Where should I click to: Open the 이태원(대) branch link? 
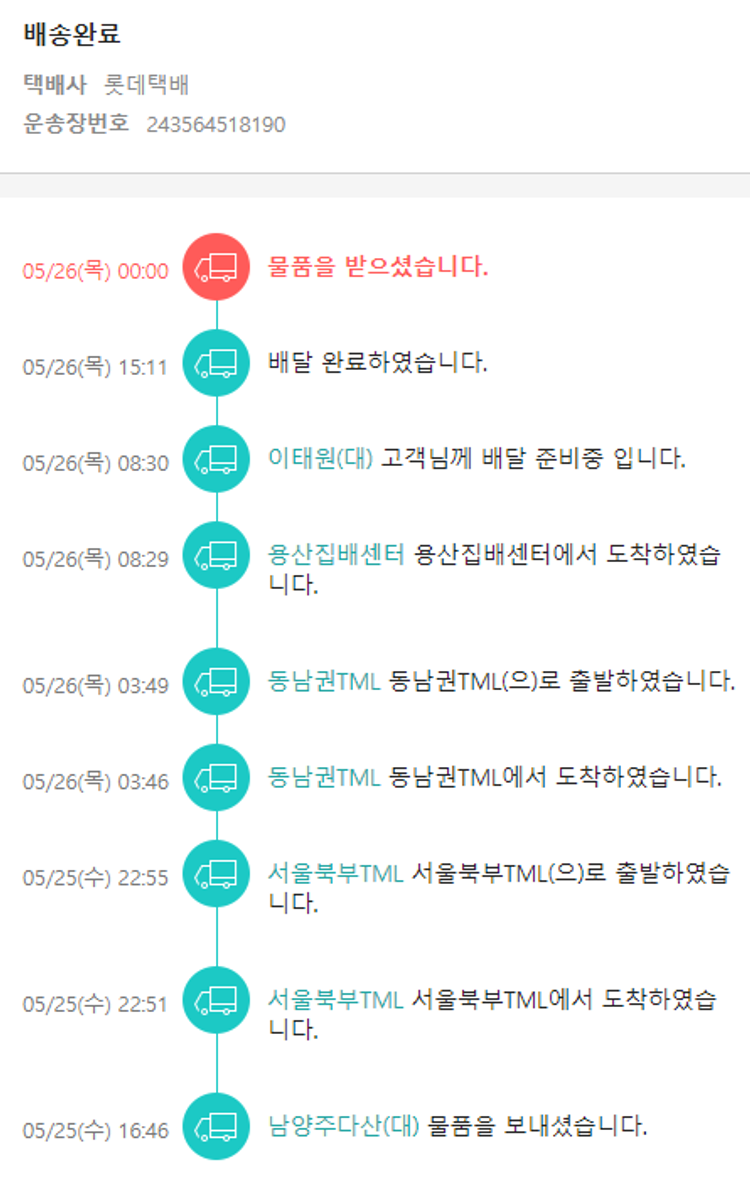point(320,458)
